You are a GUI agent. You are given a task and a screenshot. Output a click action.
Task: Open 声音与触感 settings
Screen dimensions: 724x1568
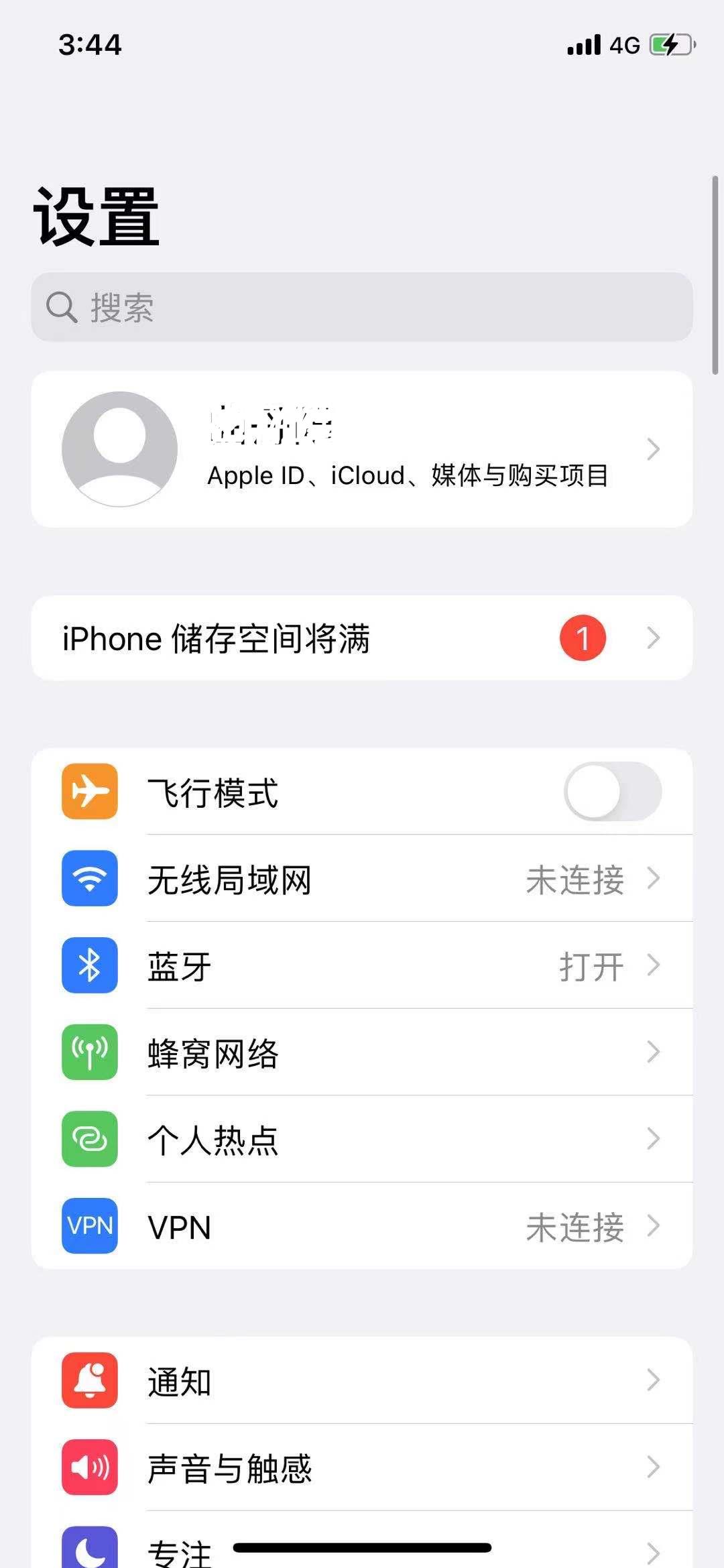click(x=362, y=1468)
